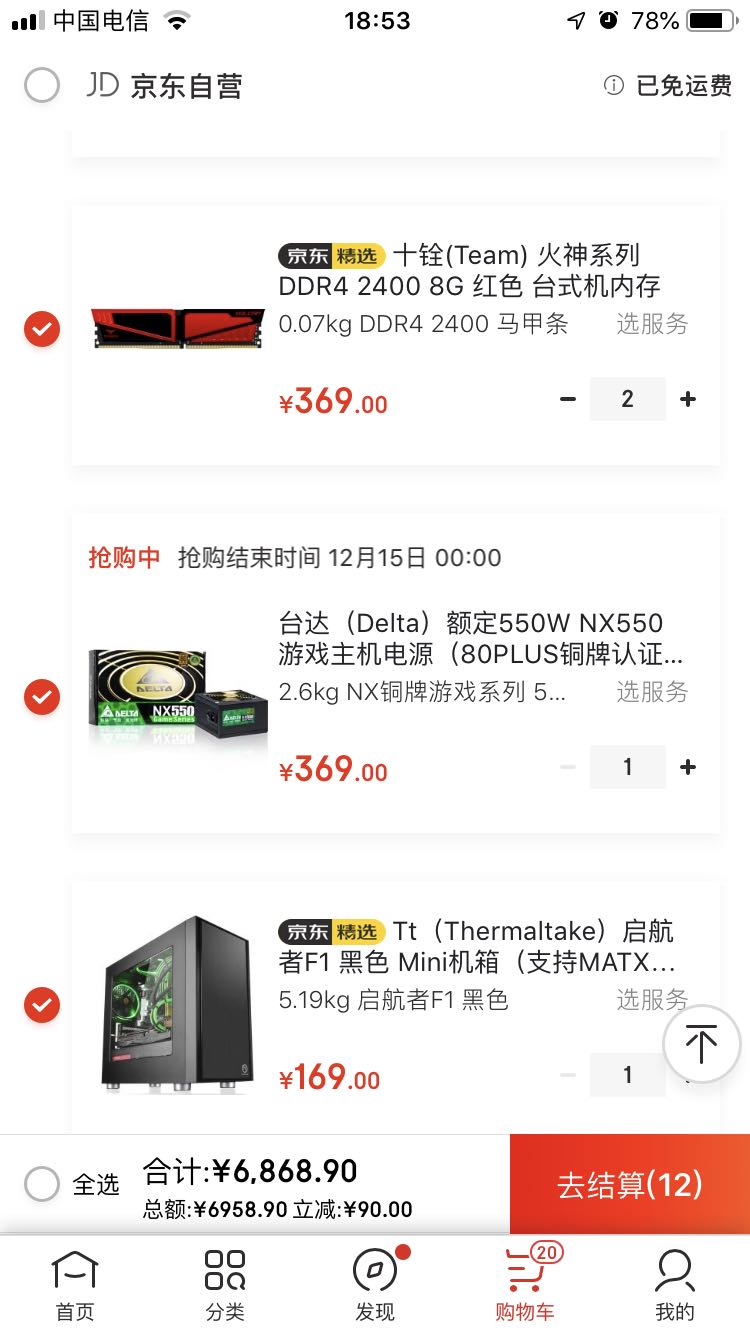Viewport: 750px width, 1334px height.
Task: Toggle the 全选 select-all checkbox
Action: pos(42,1185)
